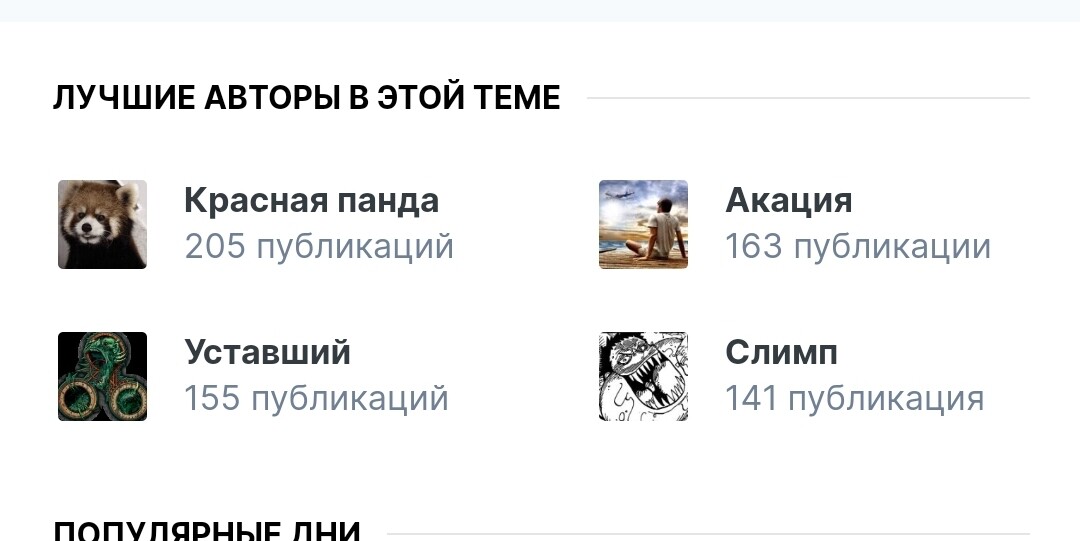This screenshot has width=1080, height=541.
Task: View author Уставший's page
Action: 267,353
